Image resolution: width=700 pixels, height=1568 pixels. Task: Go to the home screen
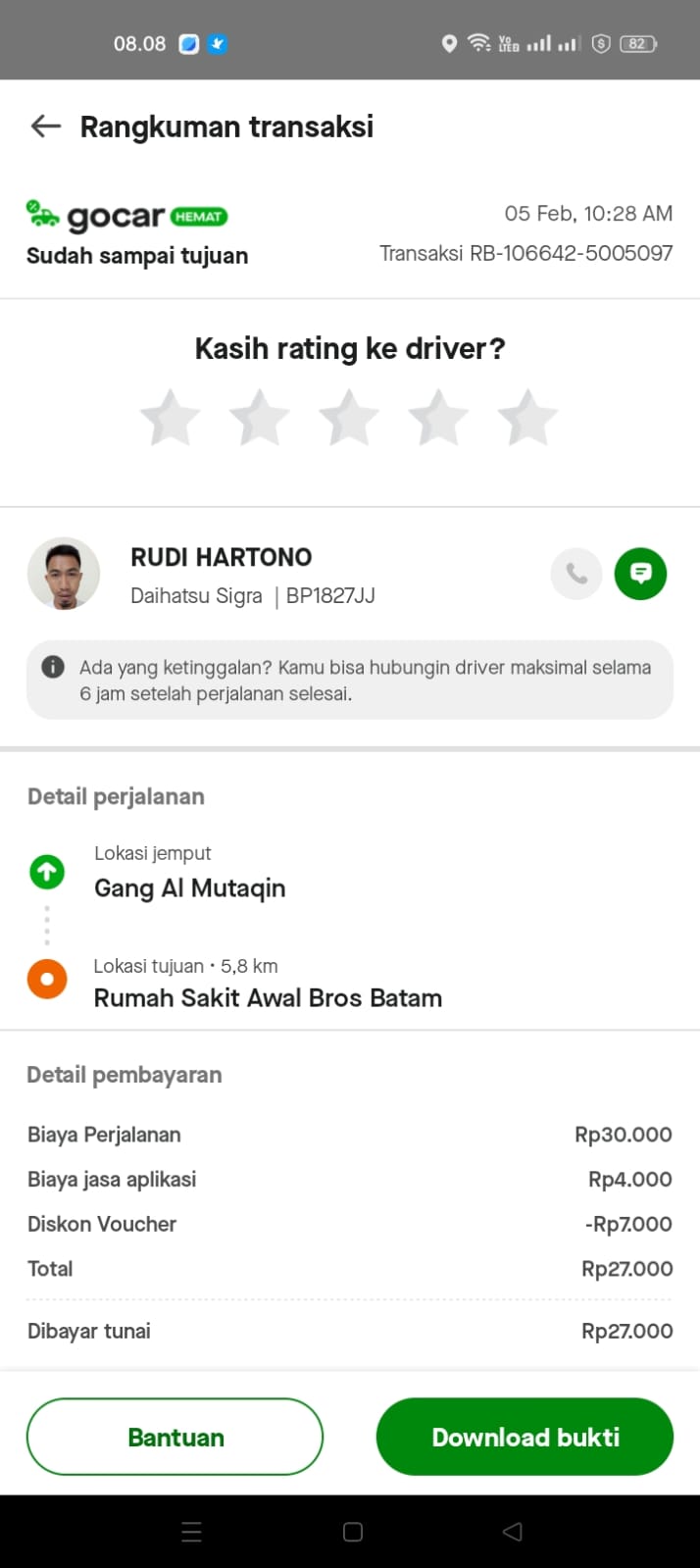[353, 1532]
